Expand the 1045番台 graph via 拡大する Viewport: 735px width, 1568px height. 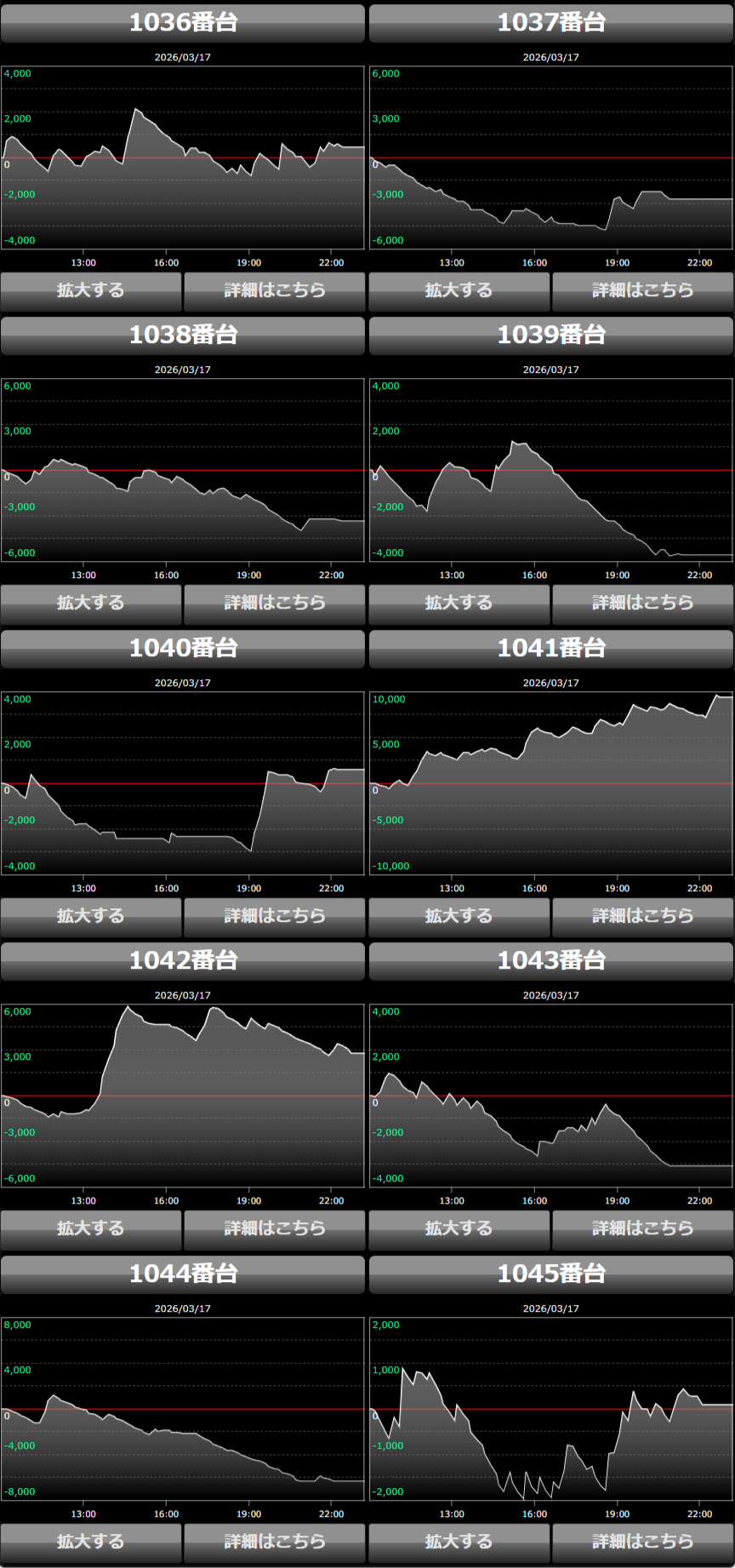pos(459,1542)
